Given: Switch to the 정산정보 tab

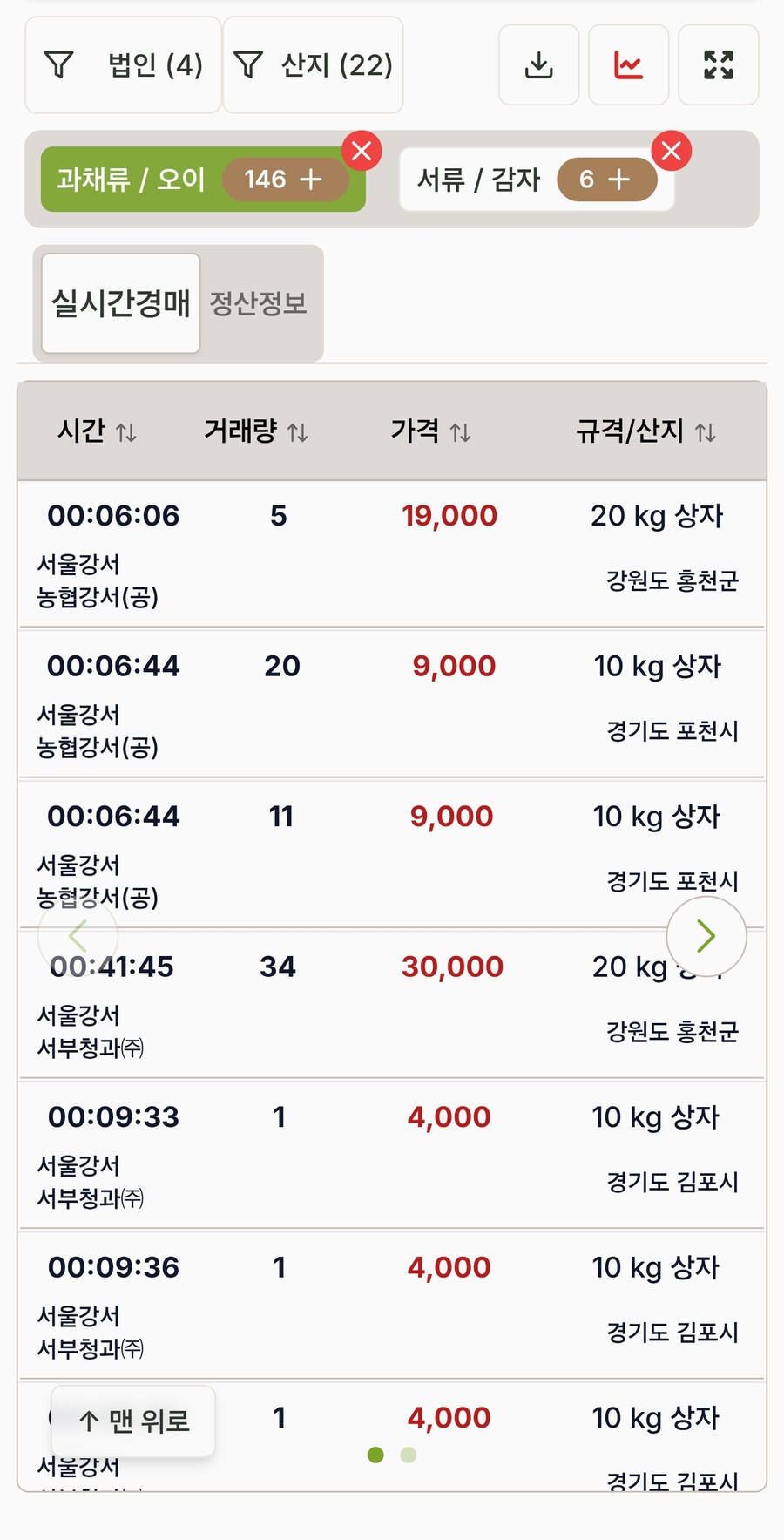Looking at the screenshot, I should [260, 303].
